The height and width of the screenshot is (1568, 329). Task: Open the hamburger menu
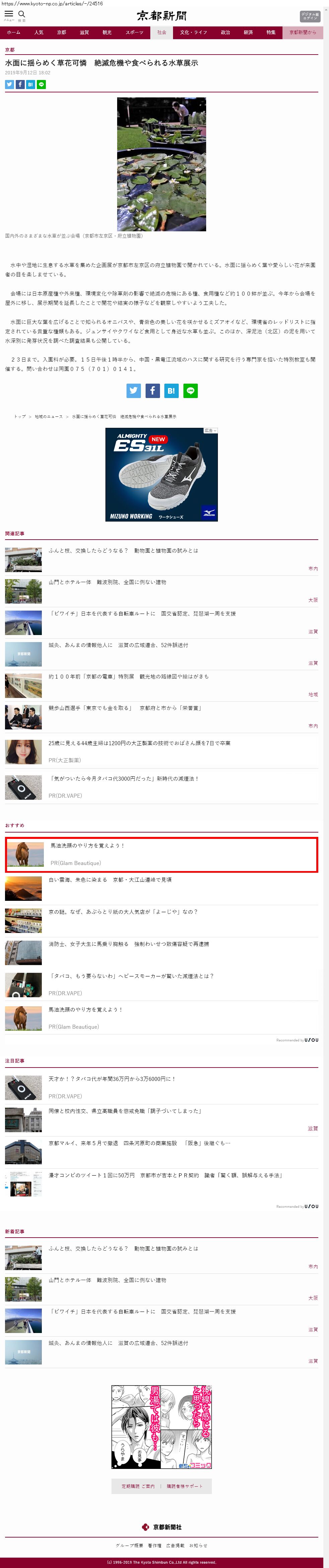click(8, 15)
